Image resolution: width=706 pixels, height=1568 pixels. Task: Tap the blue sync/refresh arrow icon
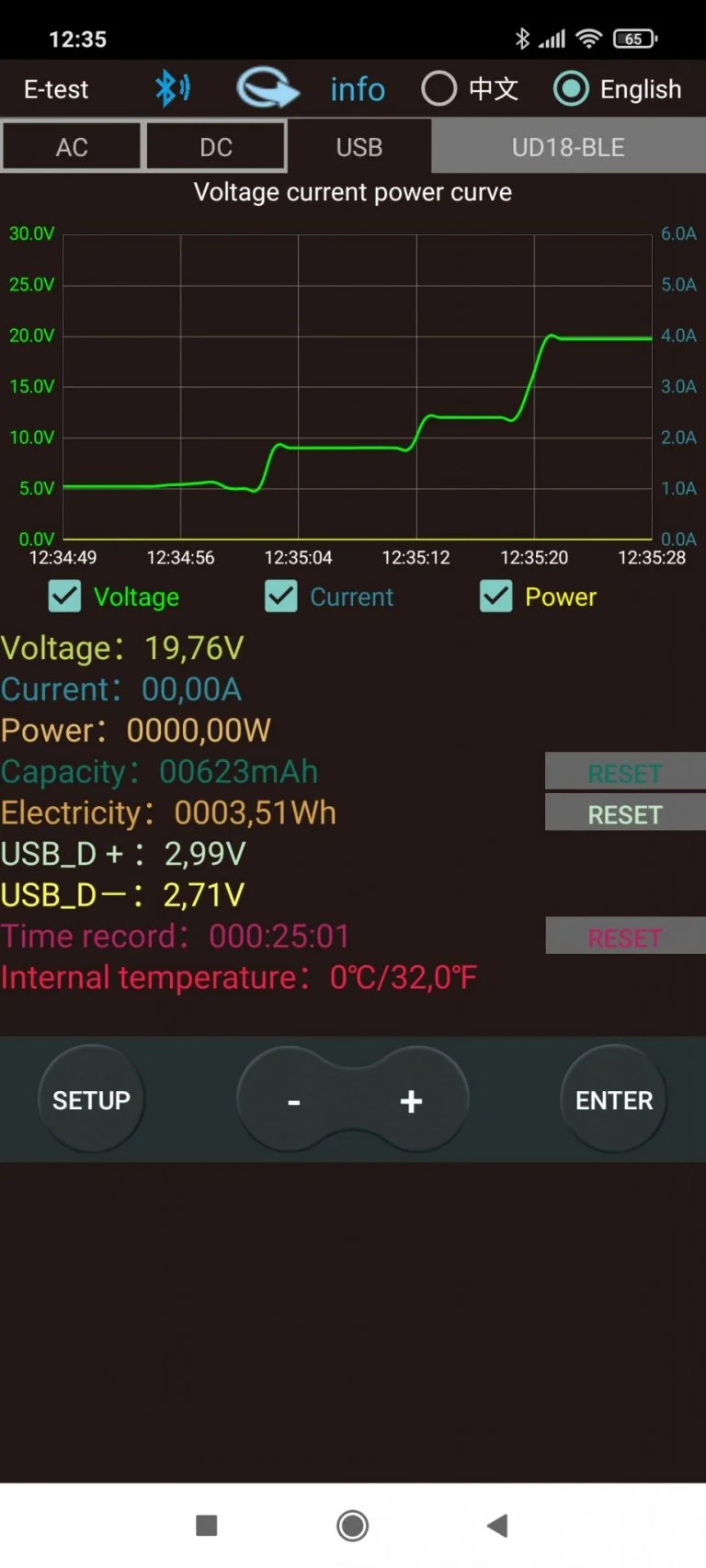pyautogui.click(x=268, y=88)
